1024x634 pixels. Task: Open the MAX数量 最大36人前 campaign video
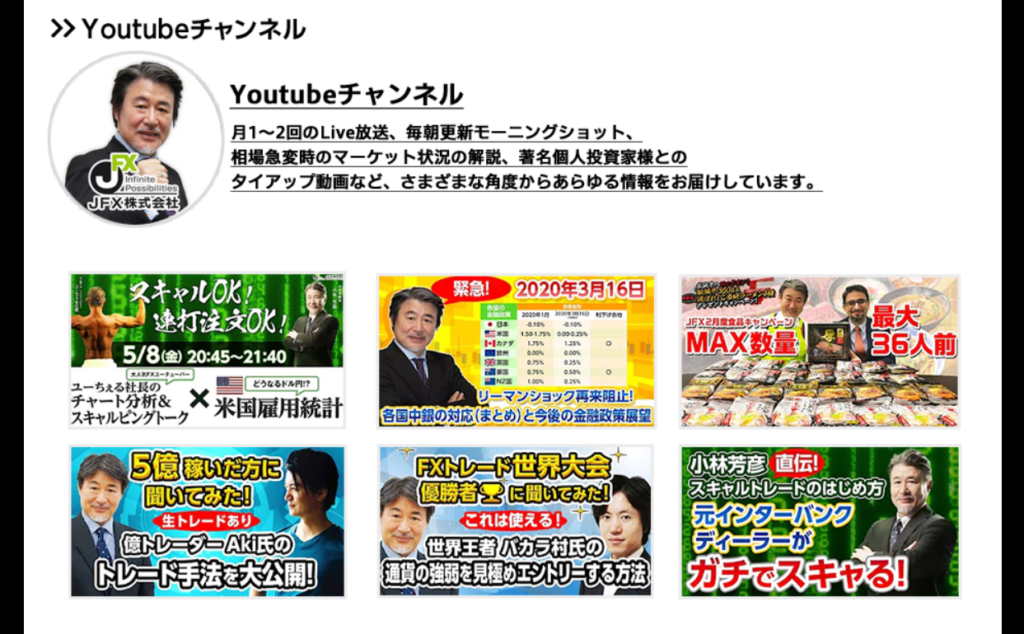(819, 350)
